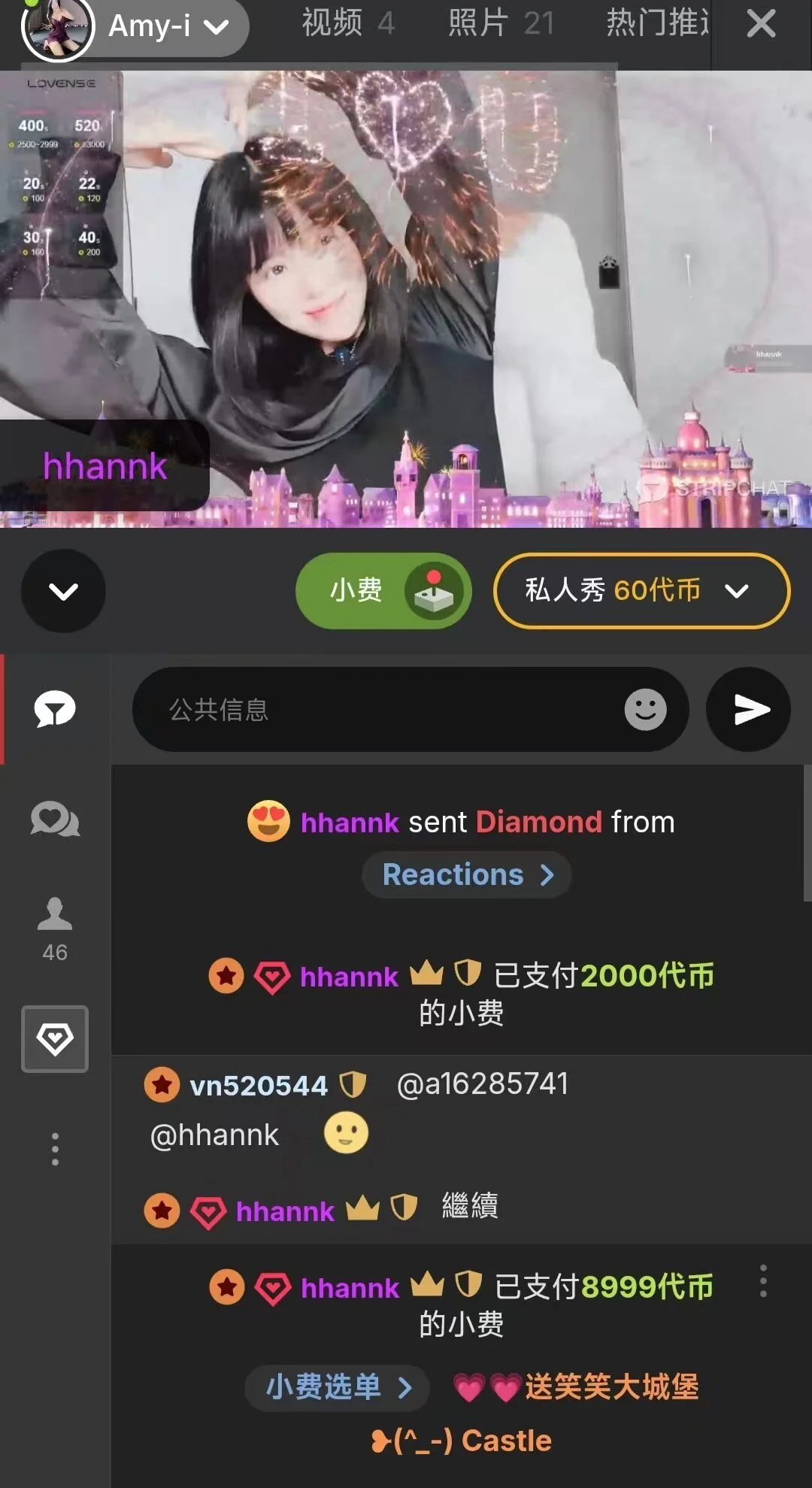The height and width of the screenshot is (1488, 812).
Task: Close the streamer profile panel
Action: point(761,24)
